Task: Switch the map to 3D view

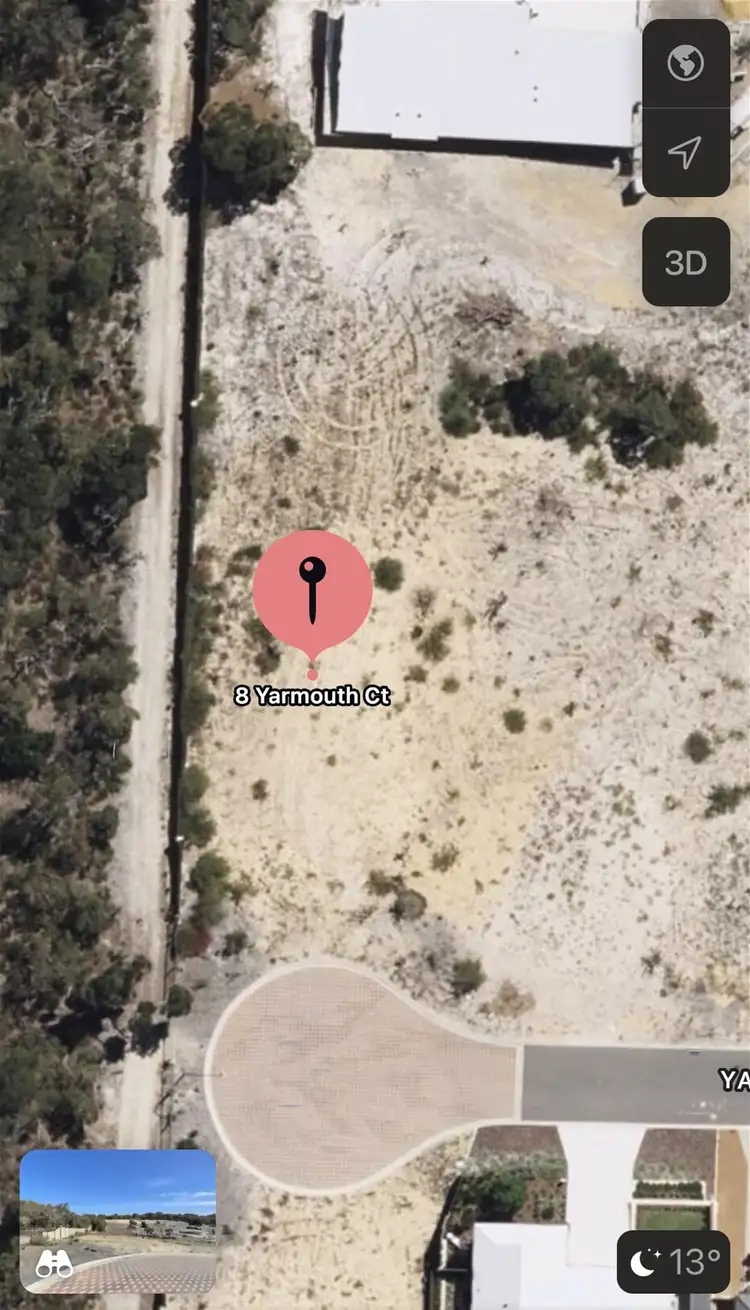Action: click(686, 262)
